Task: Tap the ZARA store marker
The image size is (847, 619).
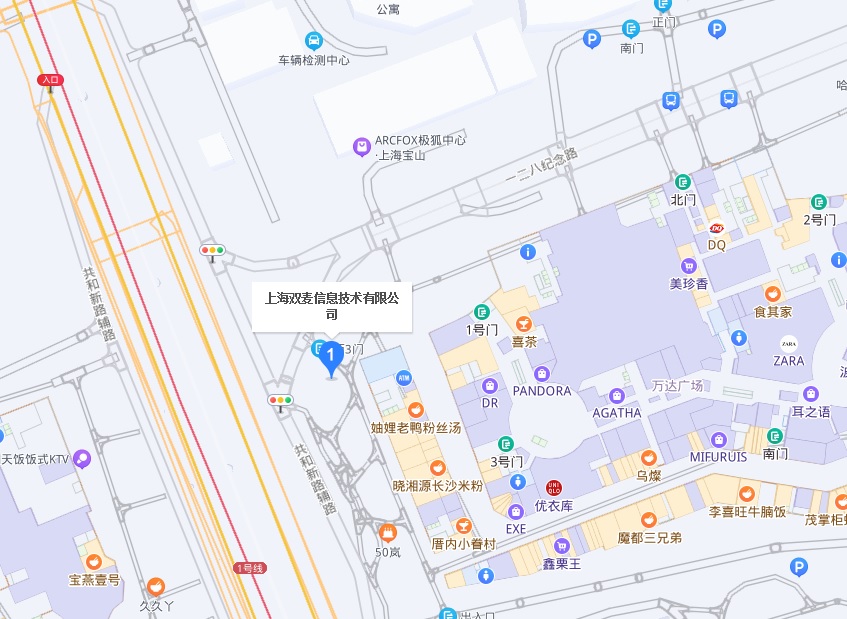Action: pyautogui.click(x=788, y=343)
